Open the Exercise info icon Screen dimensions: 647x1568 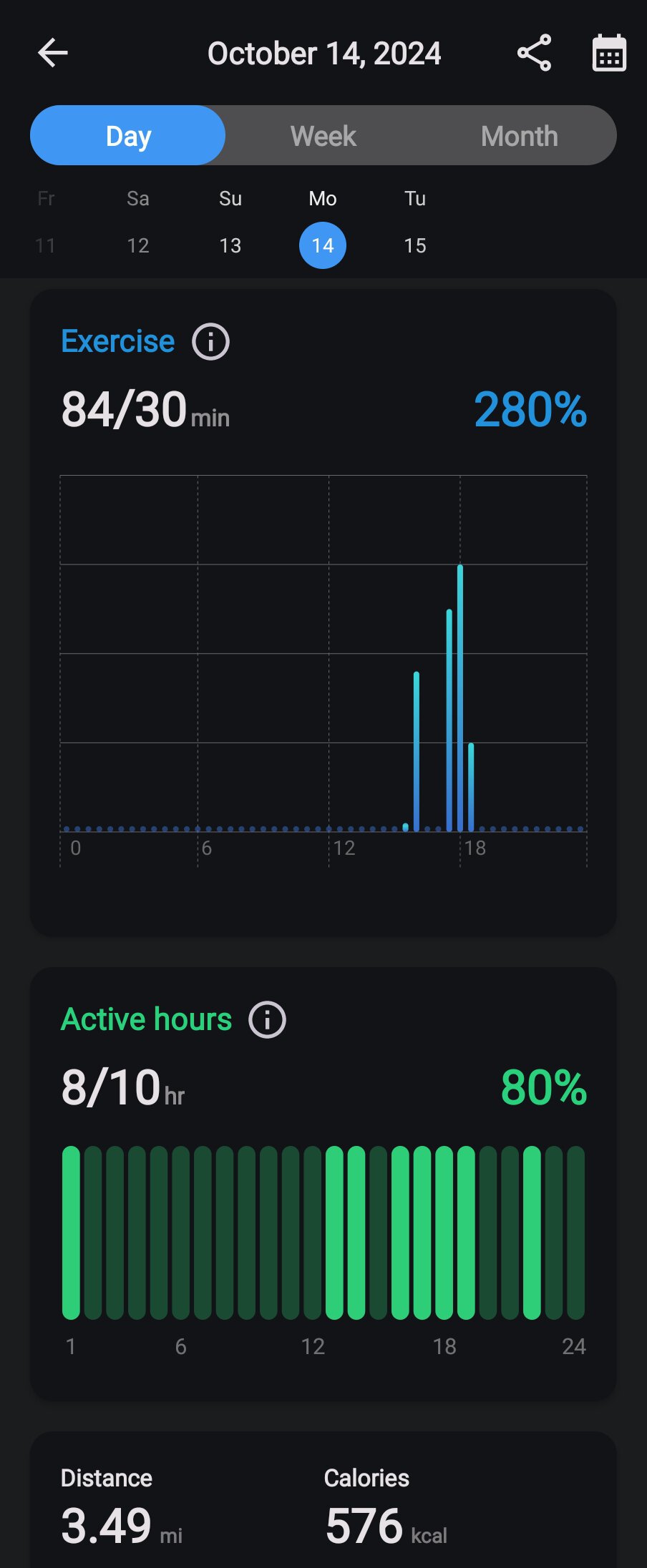(x=210, y=342)
